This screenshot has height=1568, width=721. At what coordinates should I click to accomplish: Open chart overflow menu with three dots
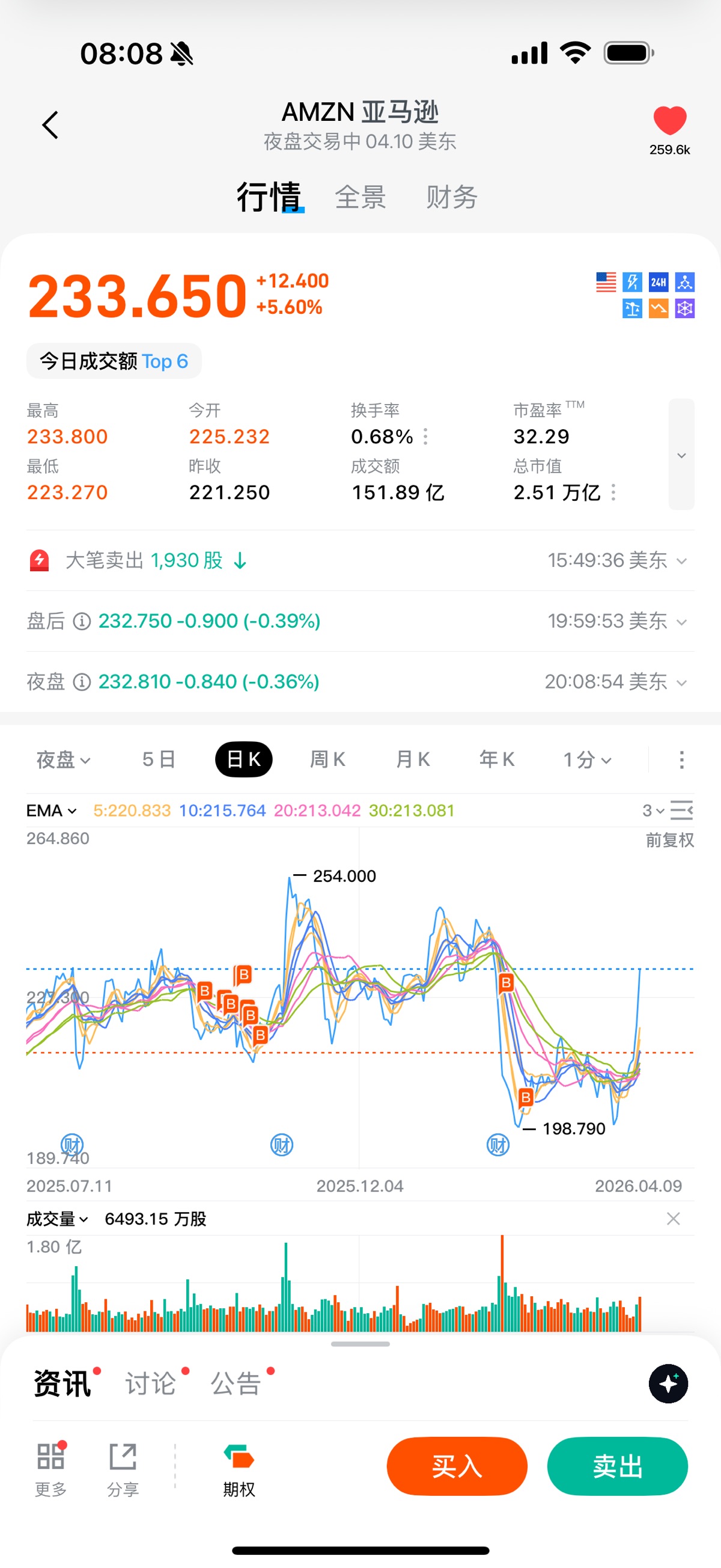pyautogui.click(x=681, y=760)
